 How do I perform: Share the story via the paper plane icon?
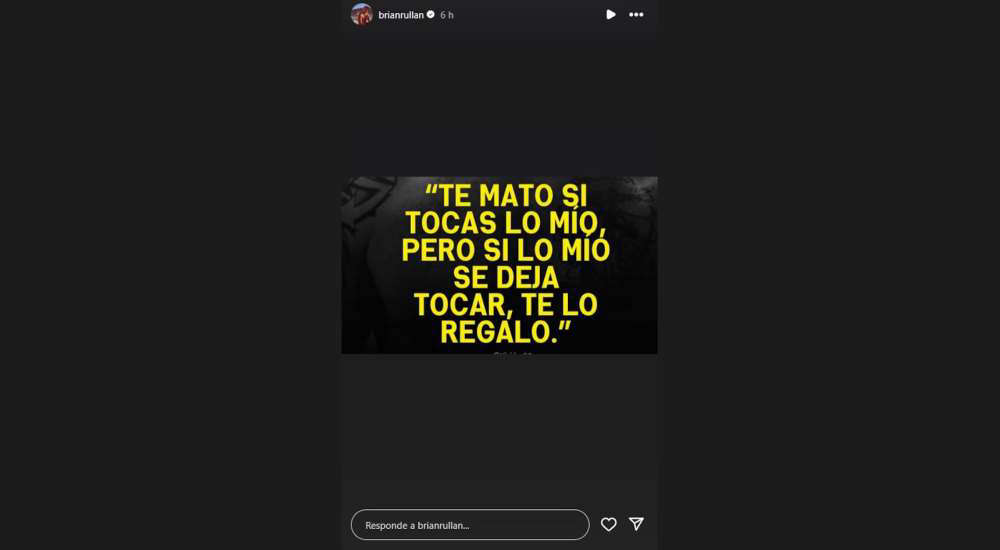click(636, 525)
